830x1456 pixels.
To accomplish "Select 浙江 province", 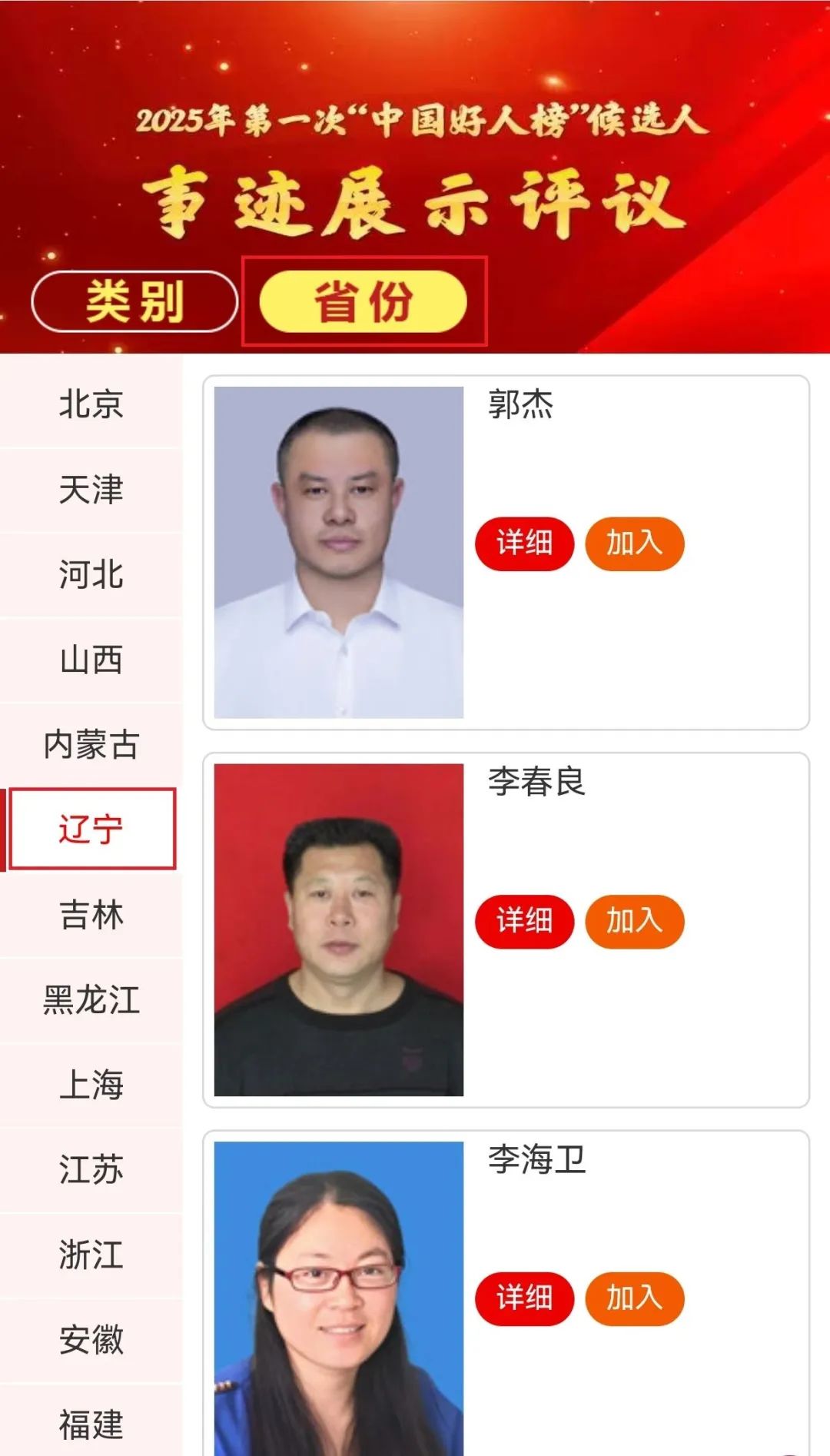I will 91,1255.
